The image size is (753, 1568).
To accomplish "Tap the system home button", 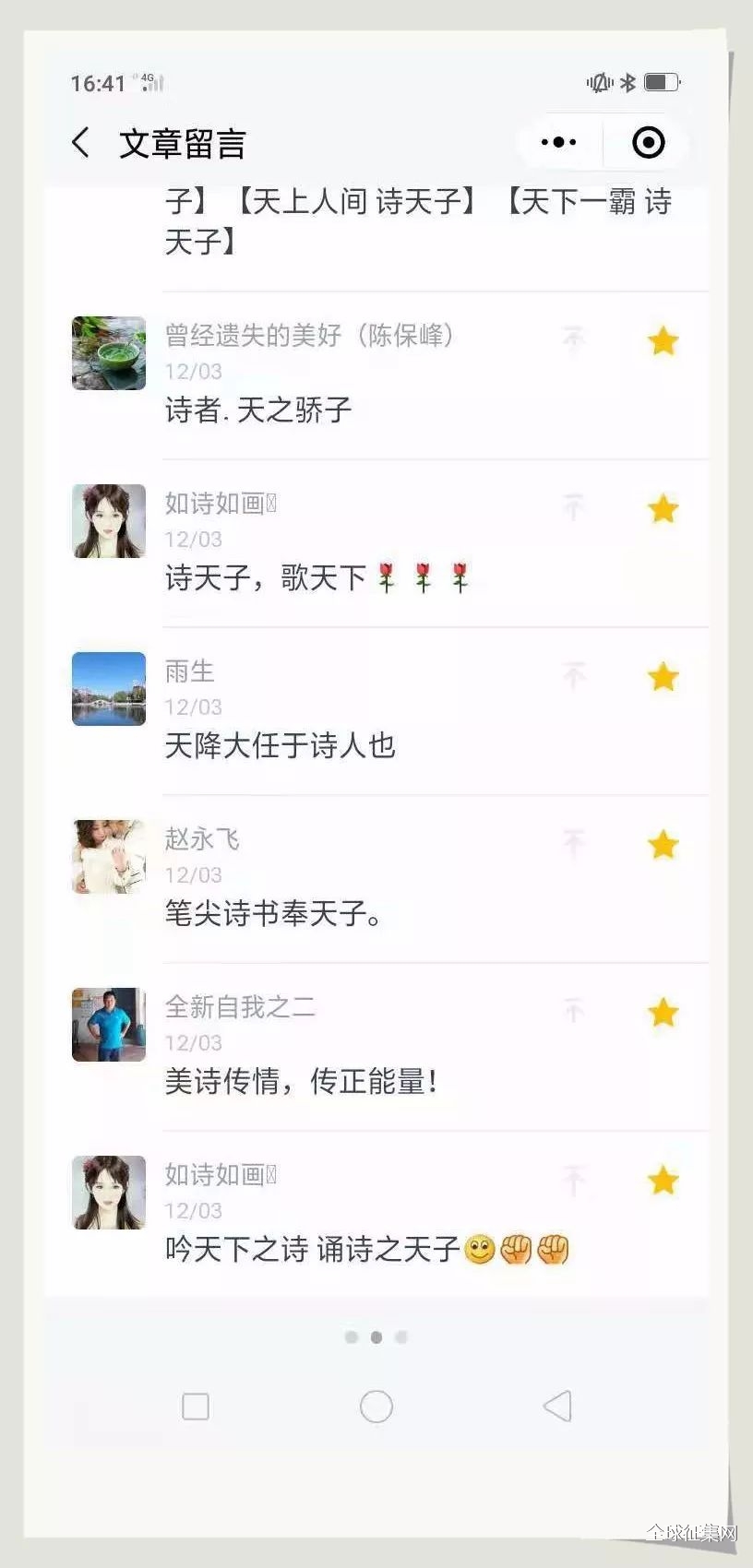I will tap(376, 1407).
